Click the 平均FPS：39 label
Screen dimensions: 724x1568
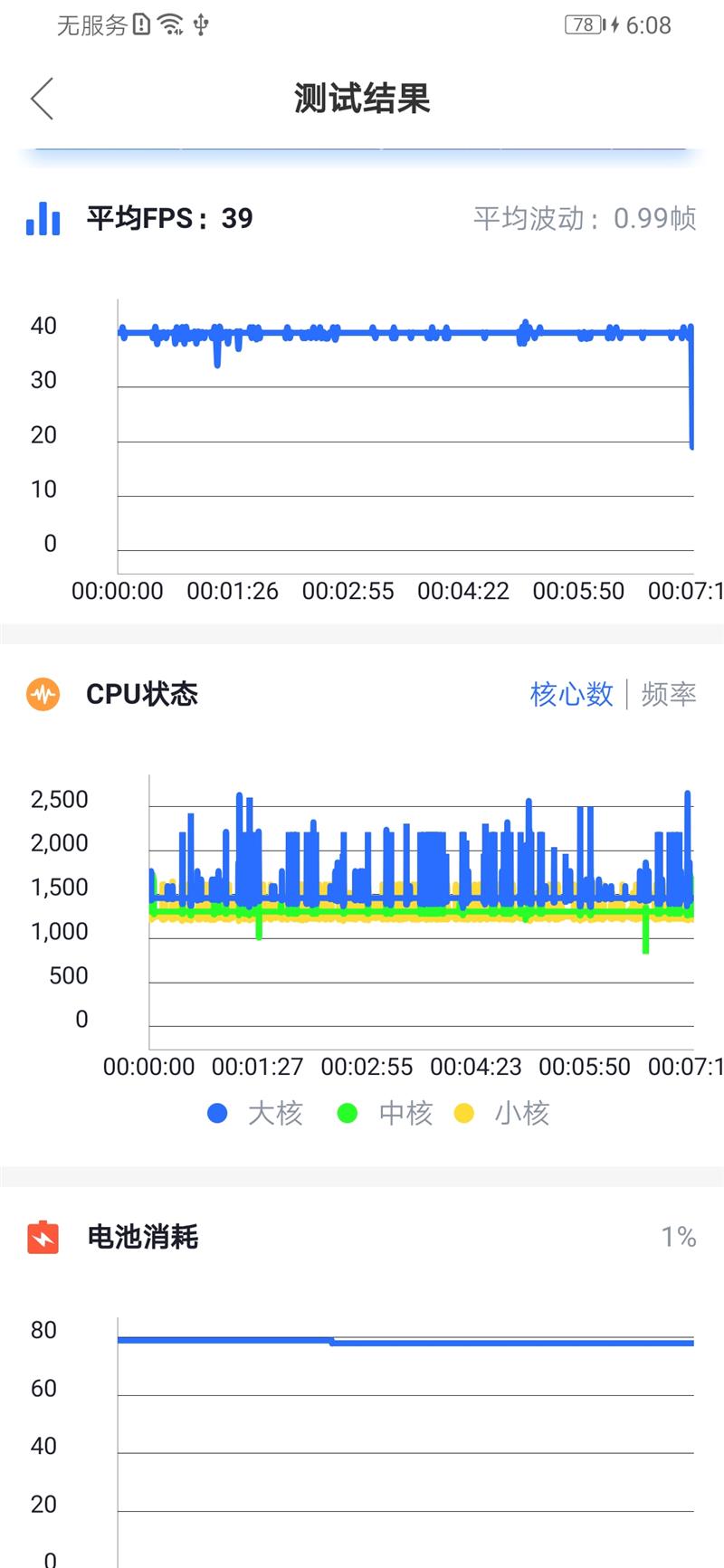(168, 217)
